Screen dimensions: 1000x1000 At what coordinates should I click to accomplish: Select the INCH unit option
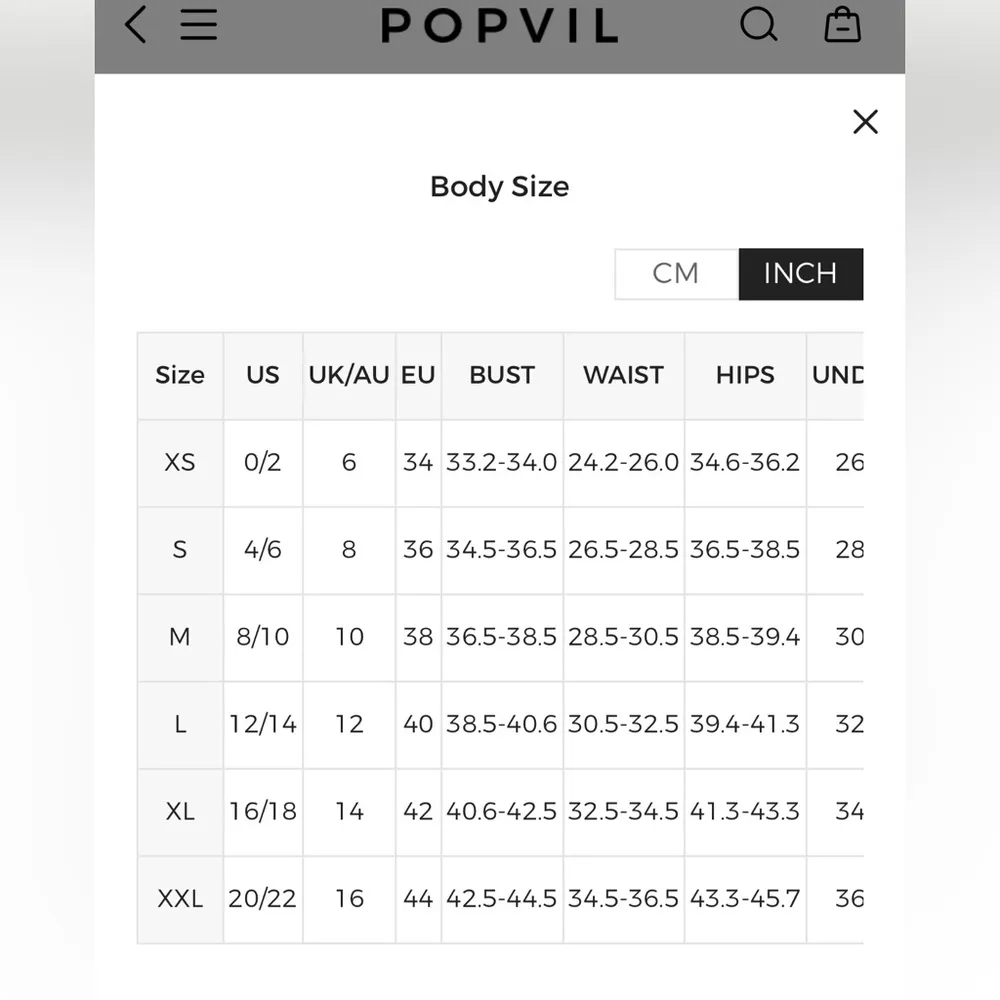800,273
